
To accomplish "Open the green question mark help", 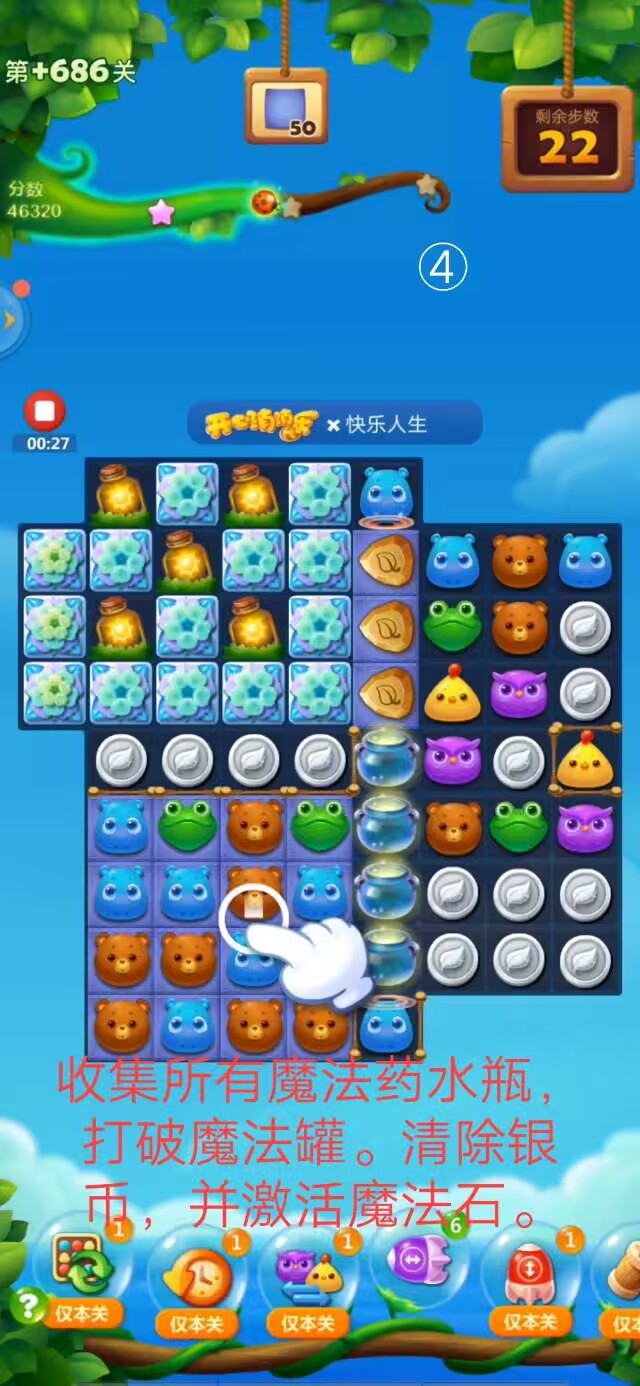I will (27, 1306).
